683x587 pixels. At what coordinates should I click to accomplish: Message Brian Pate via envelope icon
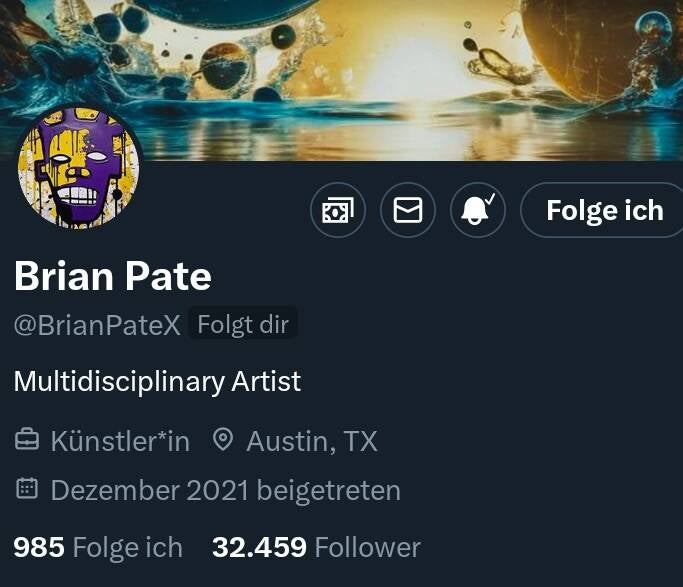(408, 210)
